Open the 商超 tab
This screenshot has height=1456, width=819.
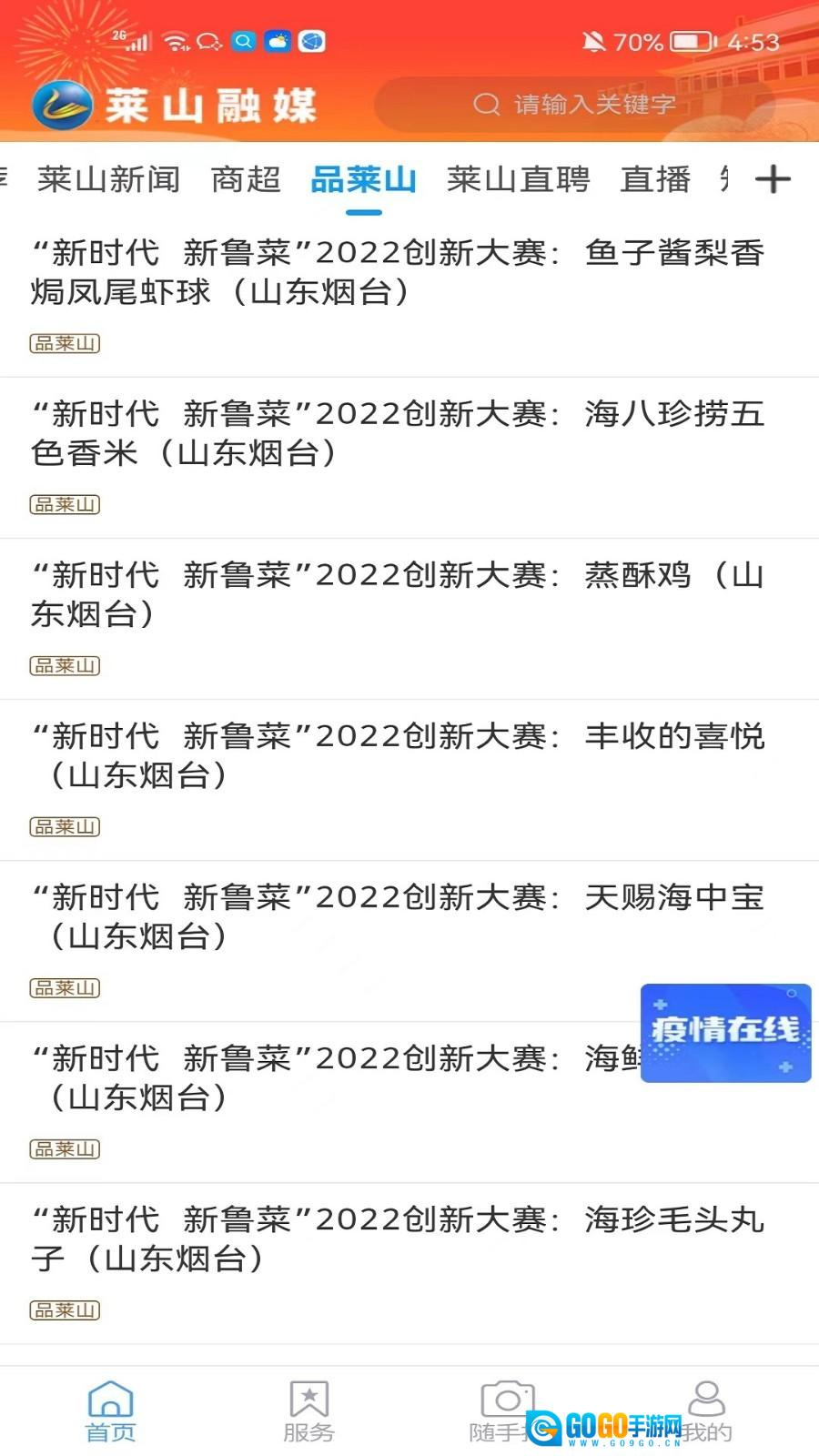click(246, 179)
